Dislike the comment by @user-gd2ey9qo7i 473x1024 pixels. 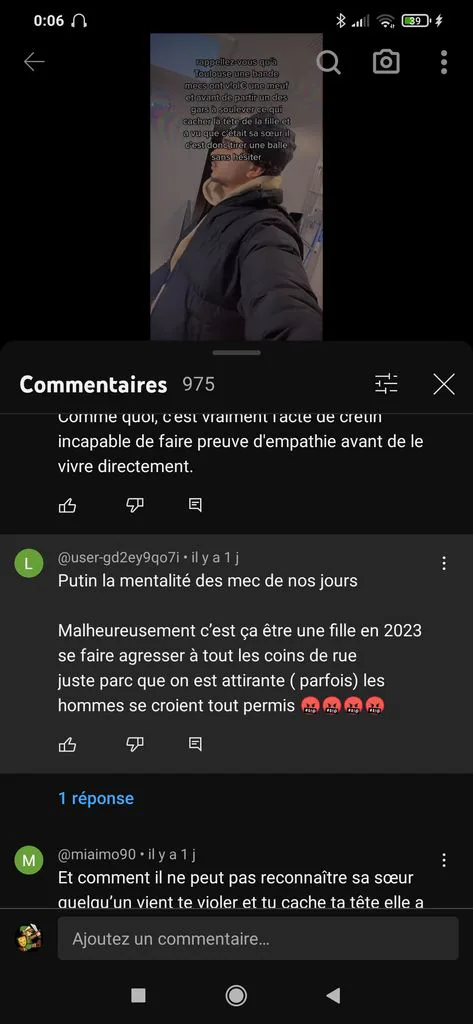pyautogui.click(x=135, y=743)
